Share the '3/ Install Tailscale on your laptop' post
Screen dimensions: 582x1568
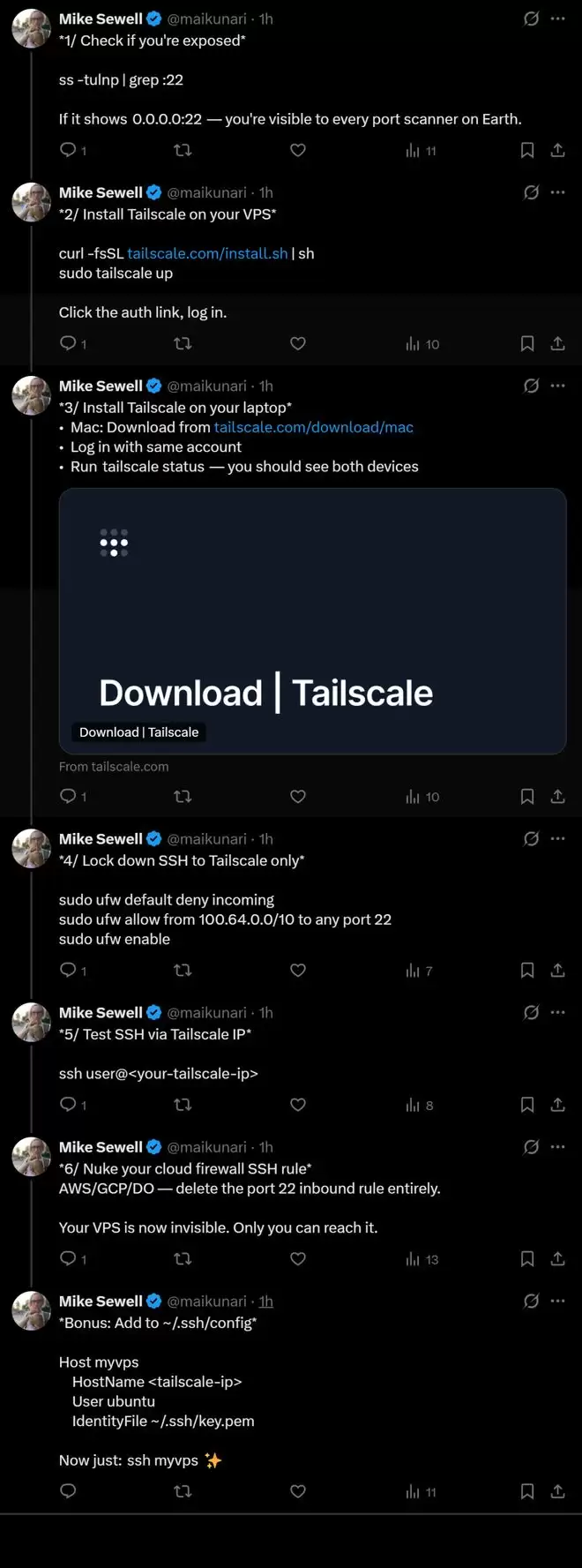click(557, 797)
